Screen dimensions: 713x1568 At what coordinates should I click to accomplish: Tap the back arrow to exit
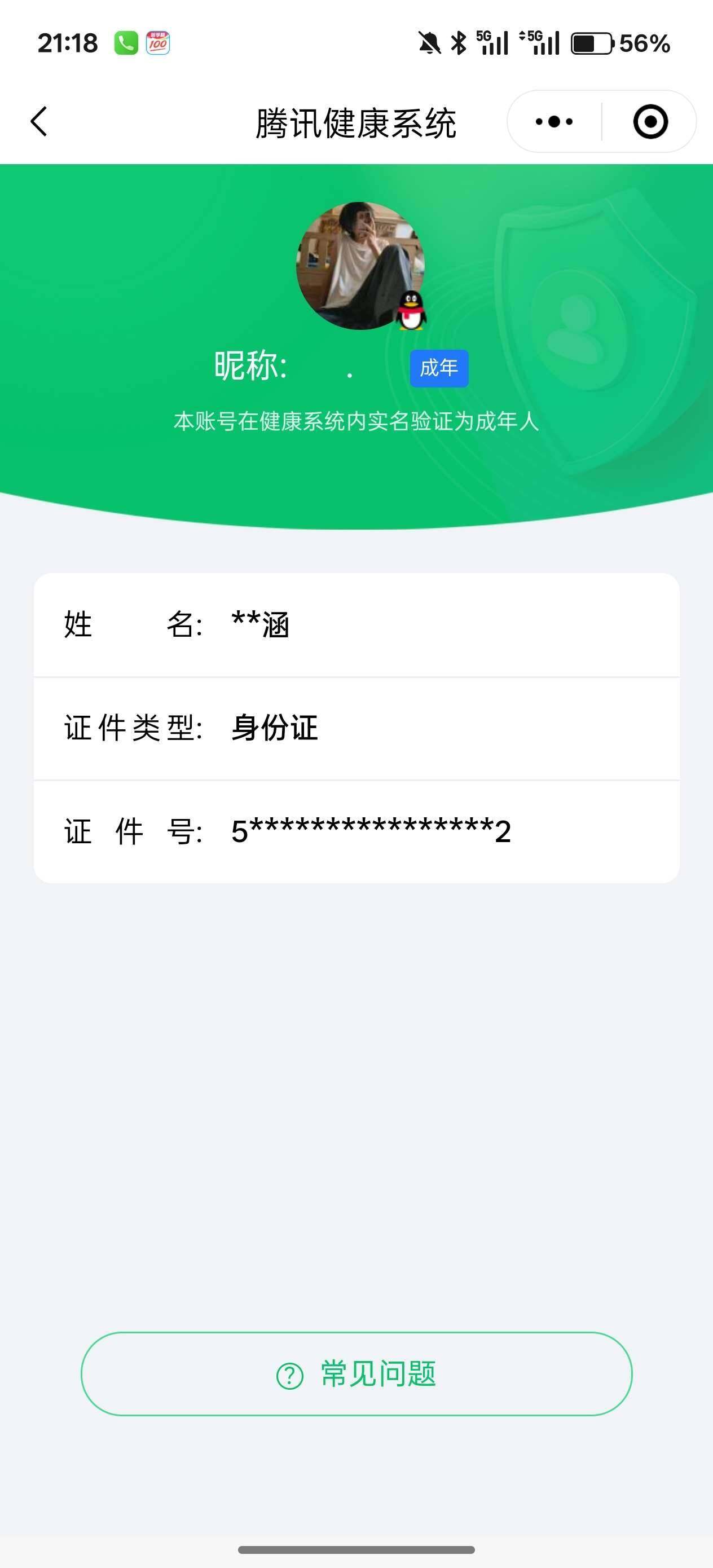(39, 122)
